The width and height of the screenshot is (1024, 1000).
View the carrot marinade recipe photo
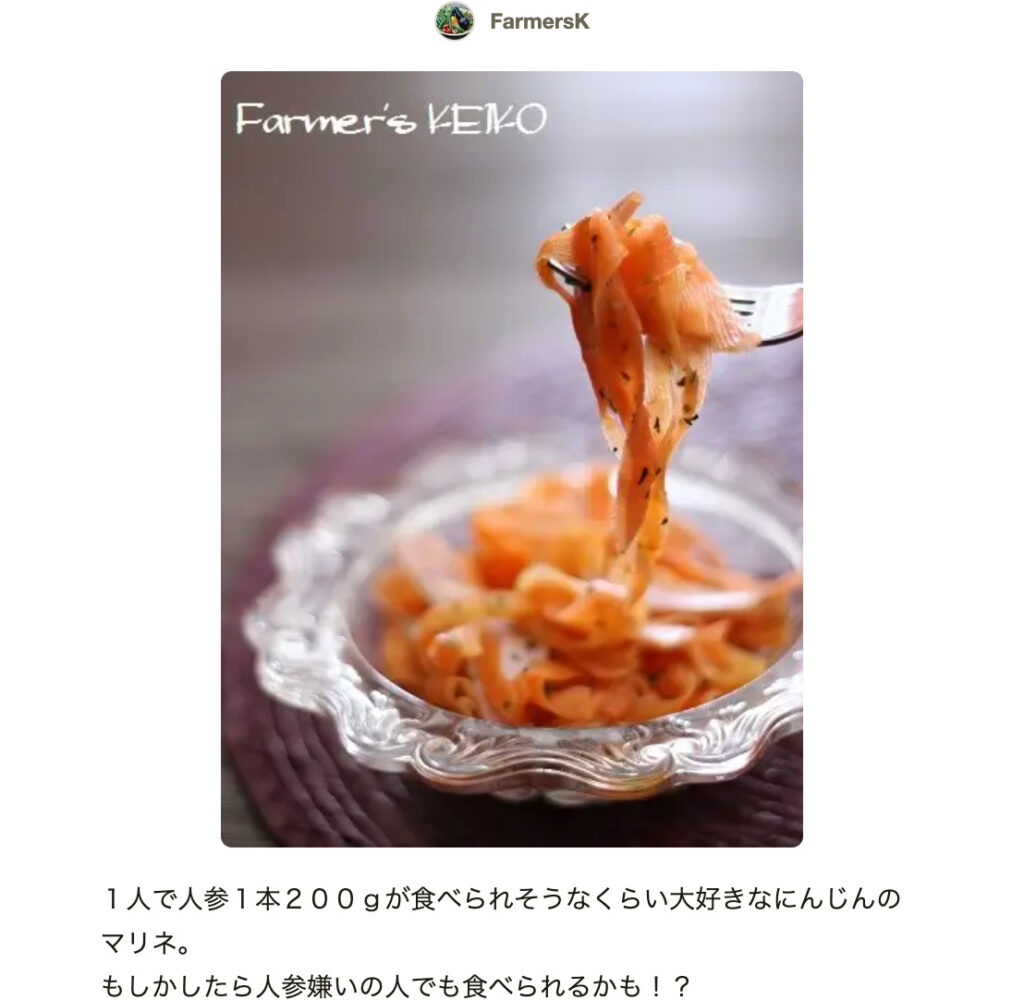click(511, 458)
